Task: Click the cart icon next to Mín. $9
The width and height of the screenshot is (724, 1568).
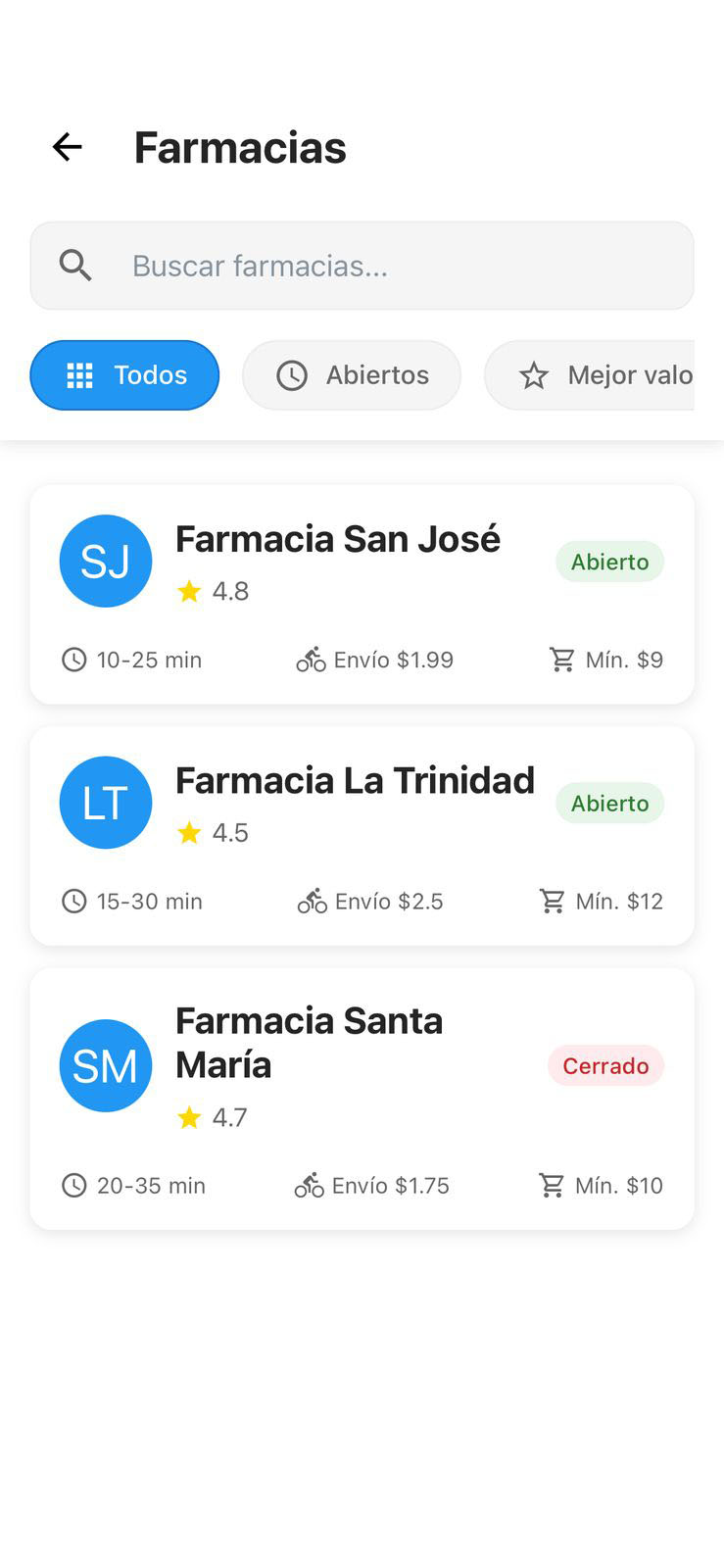Action: pos(561,660)
